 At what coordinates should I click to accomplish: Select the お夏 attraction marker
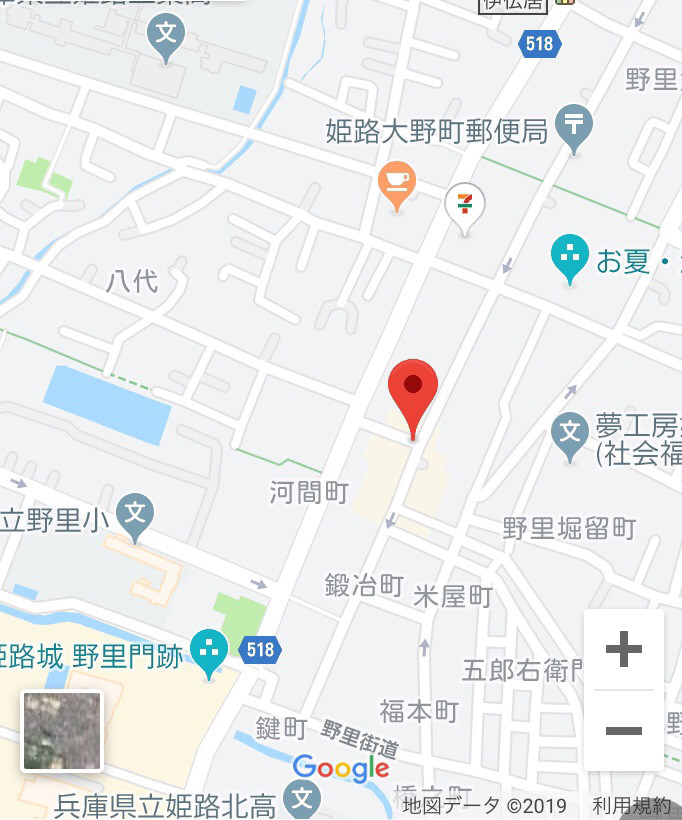[x=570, y=257]
